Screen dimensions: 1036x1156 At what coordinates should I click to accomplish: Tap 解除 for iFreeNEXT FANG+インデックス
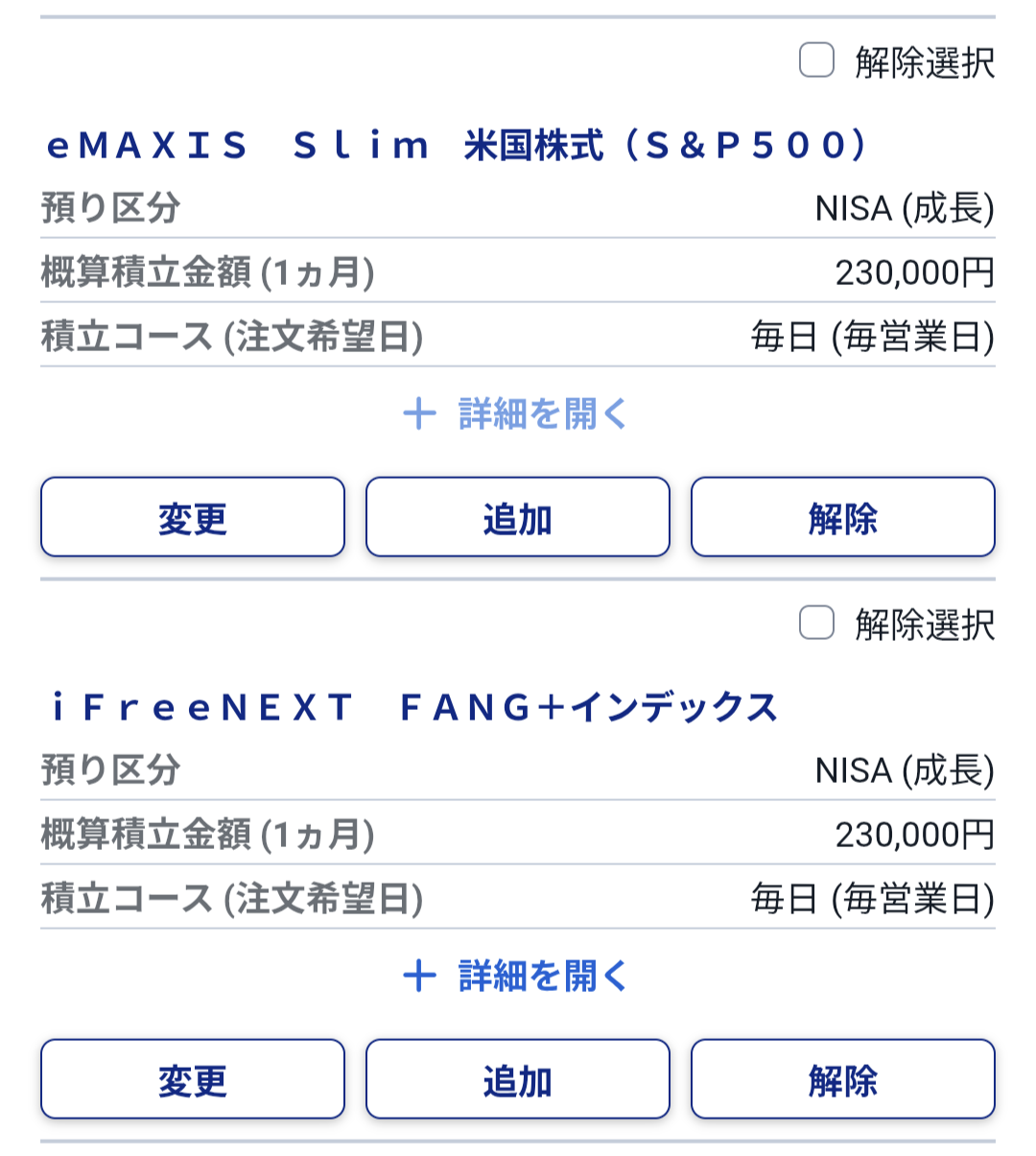[x=842, y=1080]
